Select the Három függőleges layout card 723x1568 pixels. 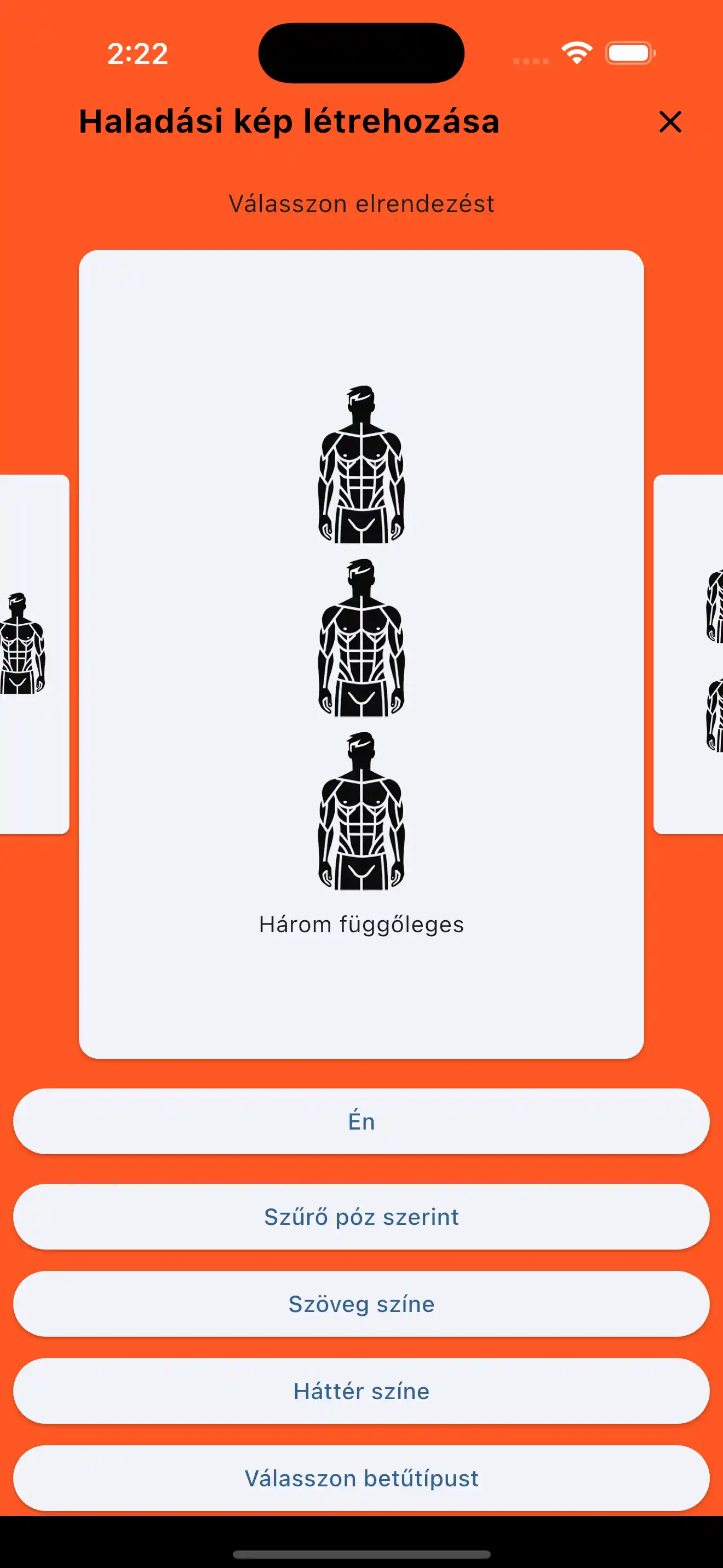tap(361, 654)
